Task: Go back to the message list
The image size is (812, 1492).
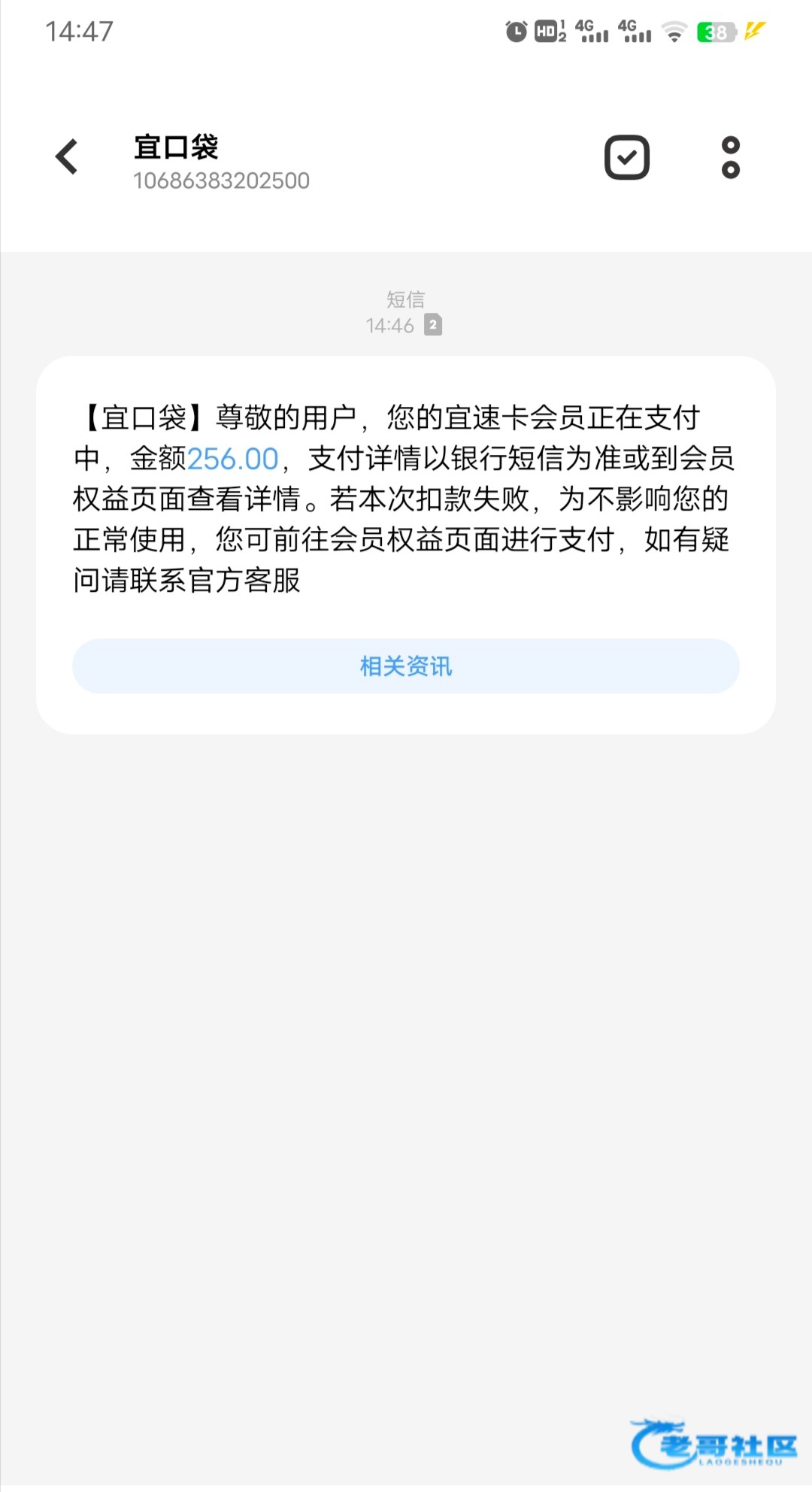Action: pyautogui.click(x=67, y=156)
